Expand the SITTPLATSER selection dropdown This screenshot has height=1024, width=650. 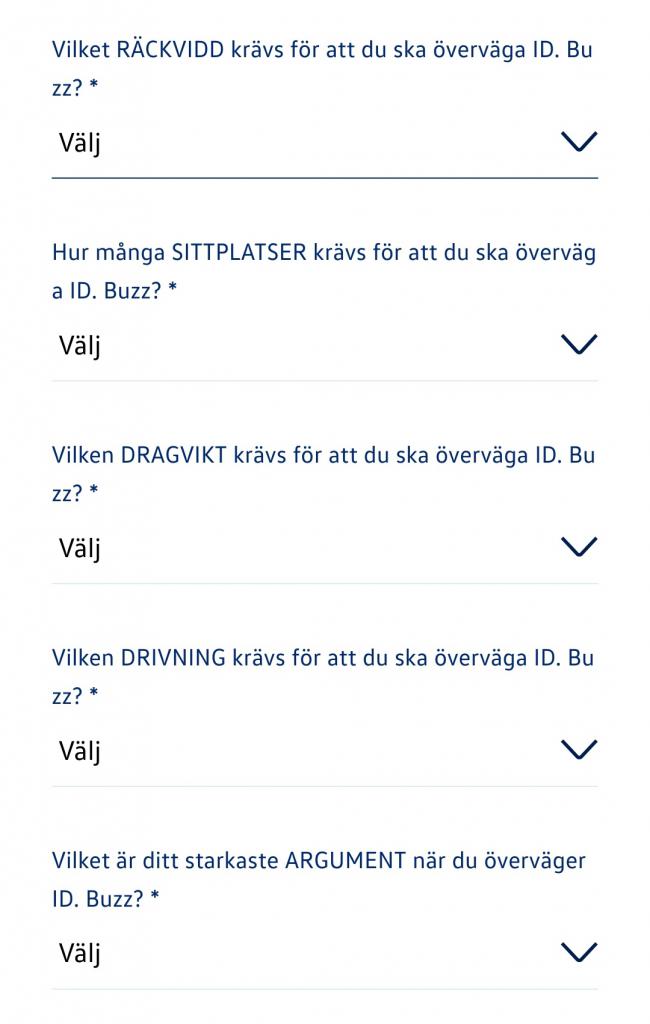[324, 345]
